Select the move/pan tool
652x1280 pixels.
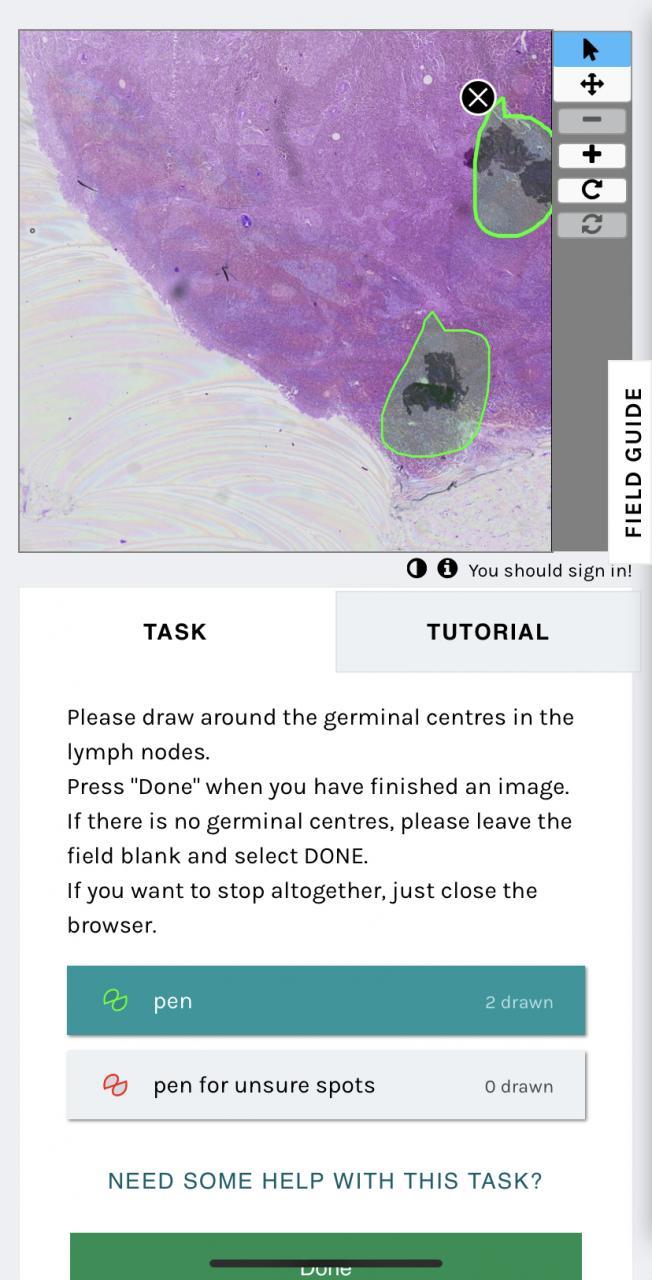pos(591,85)
